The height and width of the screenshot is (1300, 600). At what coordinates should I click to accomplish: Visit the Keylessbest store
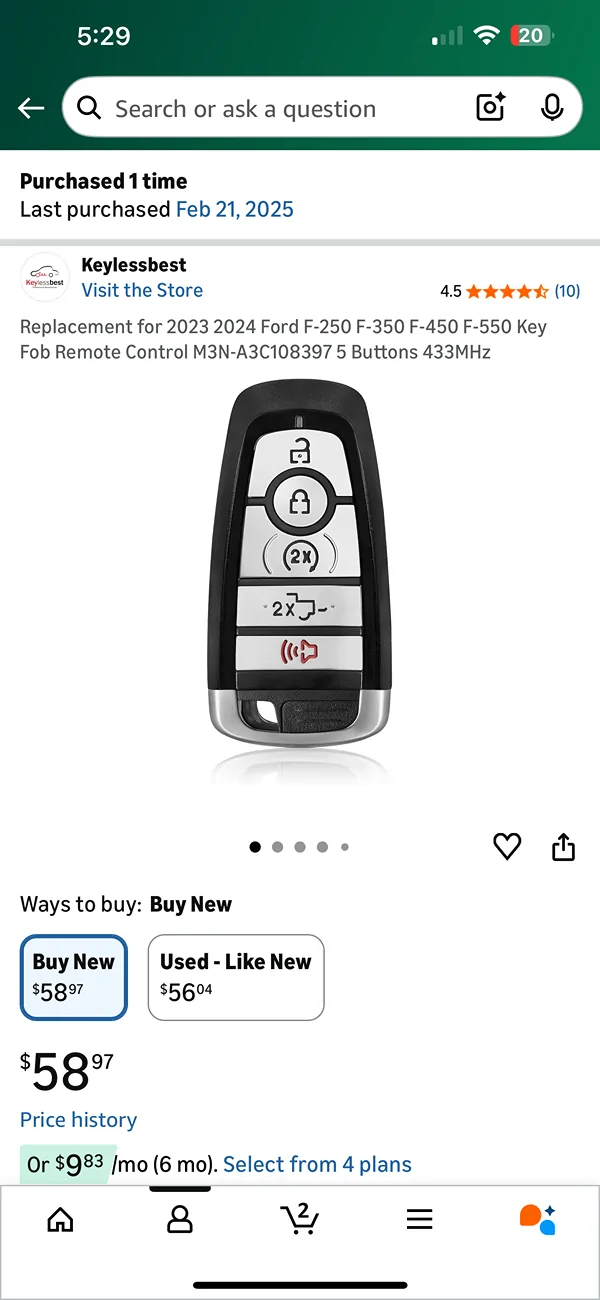[142, 291]
